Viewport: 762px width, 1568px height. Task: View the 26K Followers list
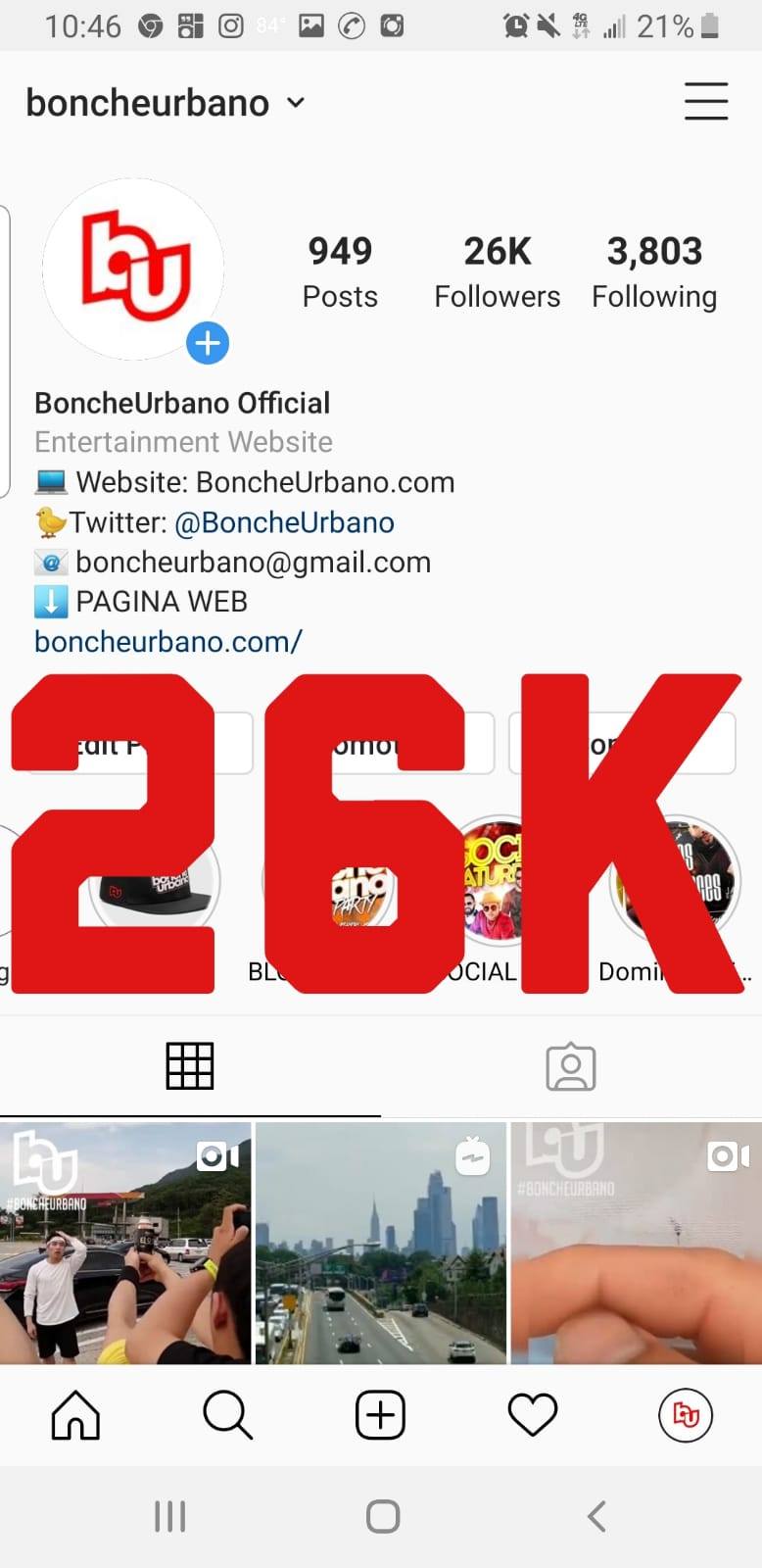click(497, 271)
